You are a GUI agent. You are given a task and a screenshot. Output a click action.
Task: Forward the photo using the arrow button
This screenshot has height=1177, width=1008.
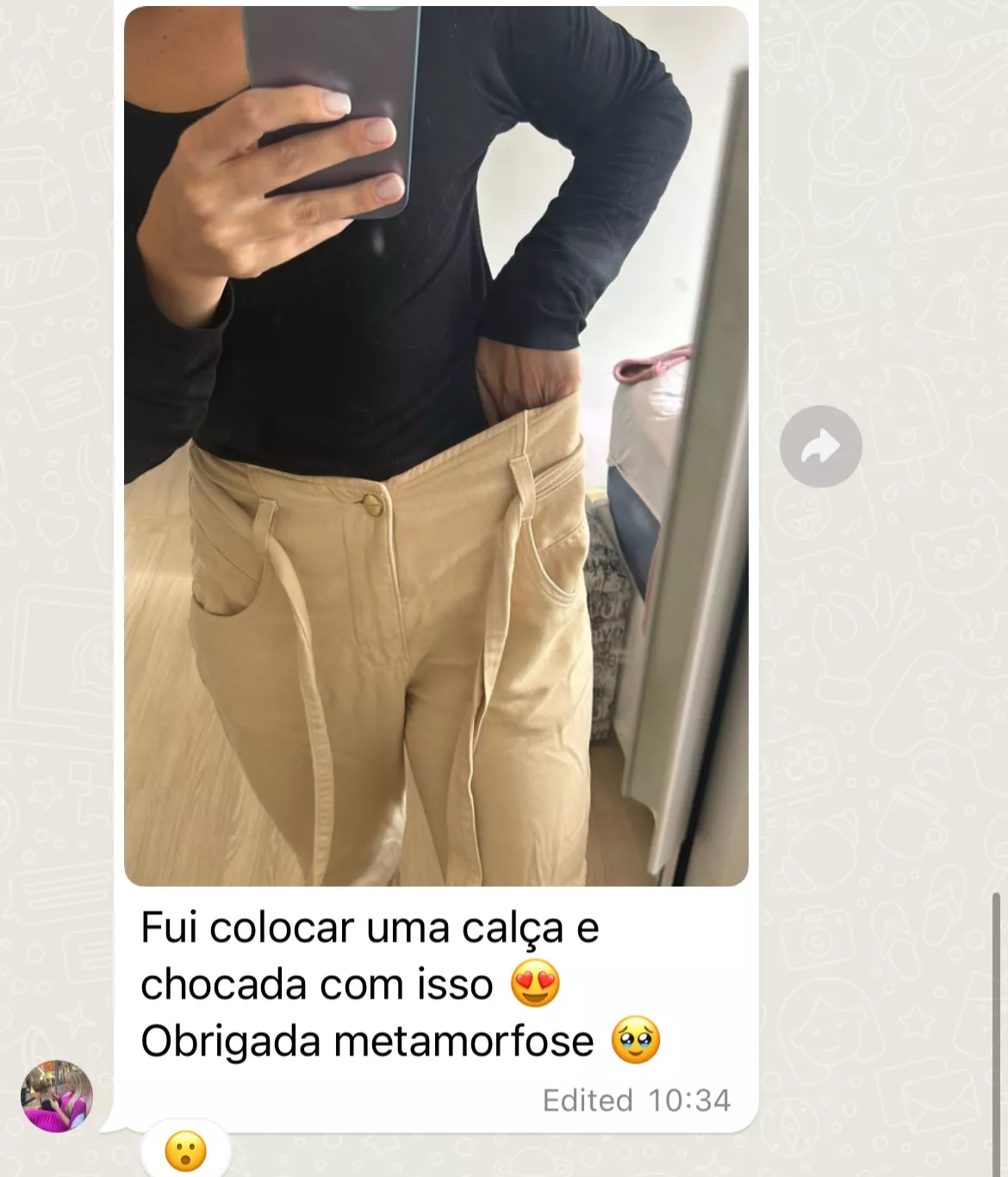(x=820, y=446)
